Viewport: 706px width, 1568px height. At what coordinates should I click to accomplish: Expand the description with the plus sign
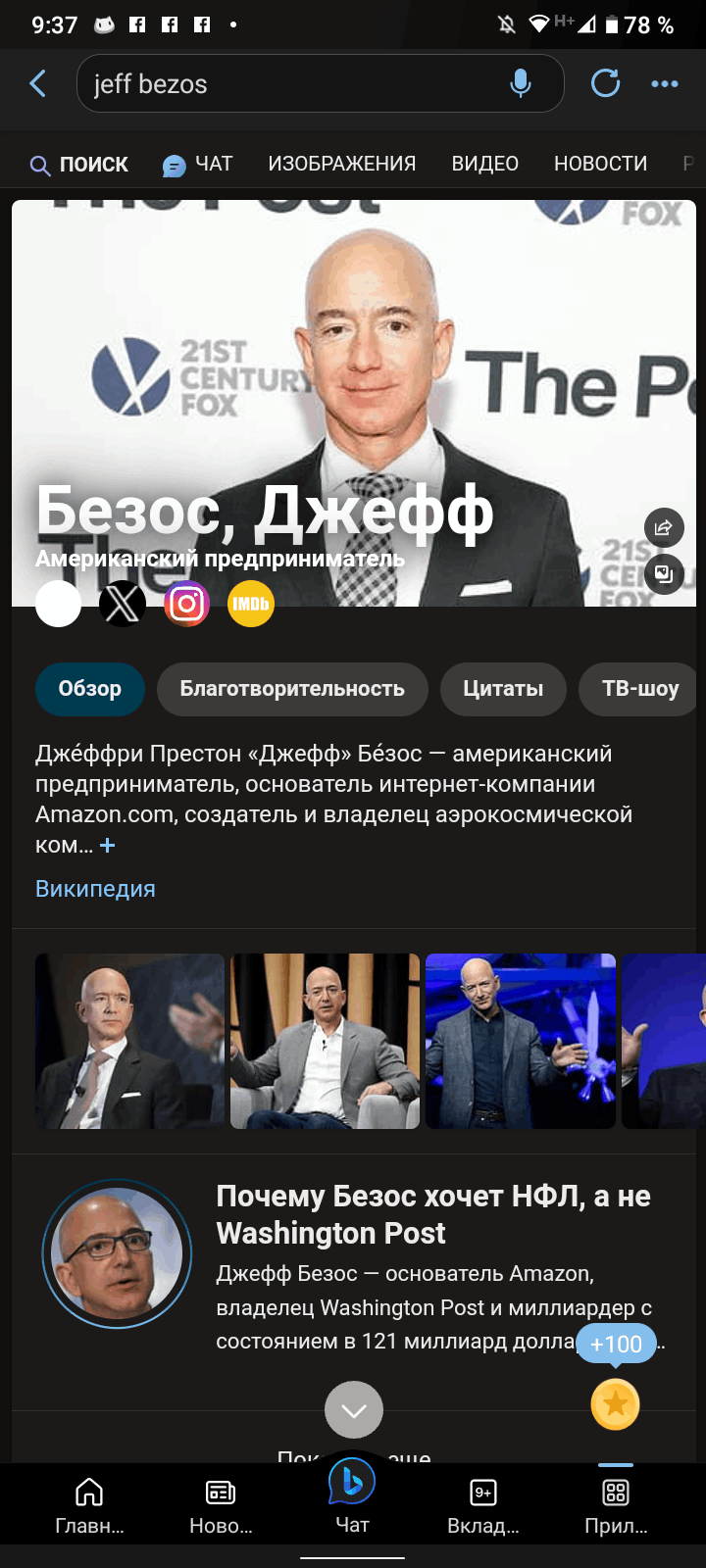click(108, 845)
